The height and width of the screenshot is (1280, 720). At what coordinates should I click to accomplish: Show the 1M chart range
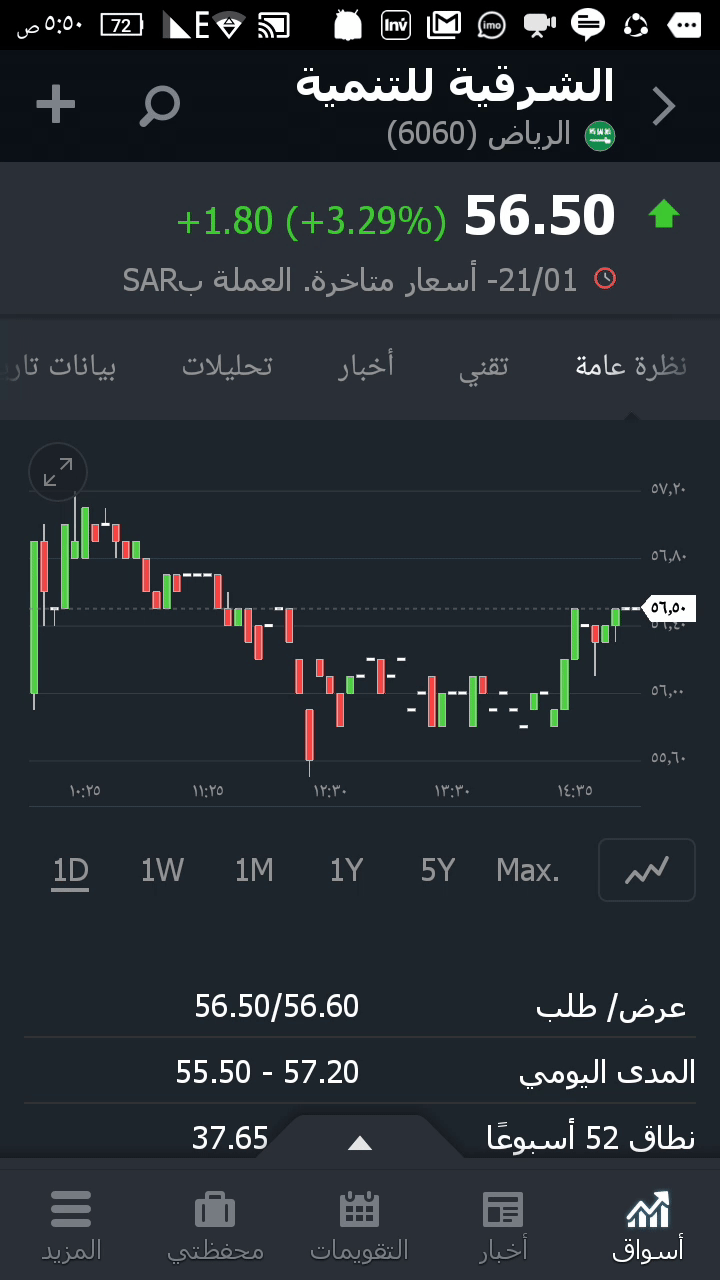pyautogui.click(x=254, y=871)
